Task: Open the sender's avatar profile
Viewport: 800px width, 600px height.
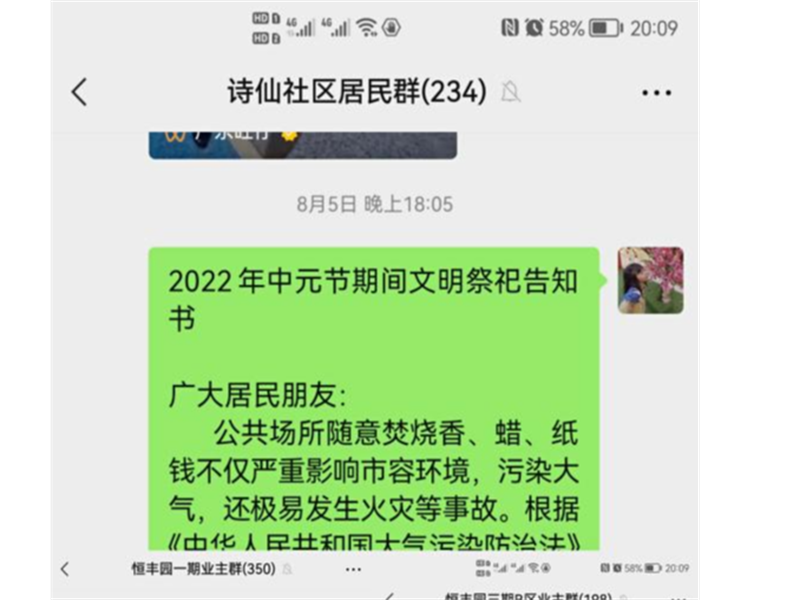Action: 650,281
